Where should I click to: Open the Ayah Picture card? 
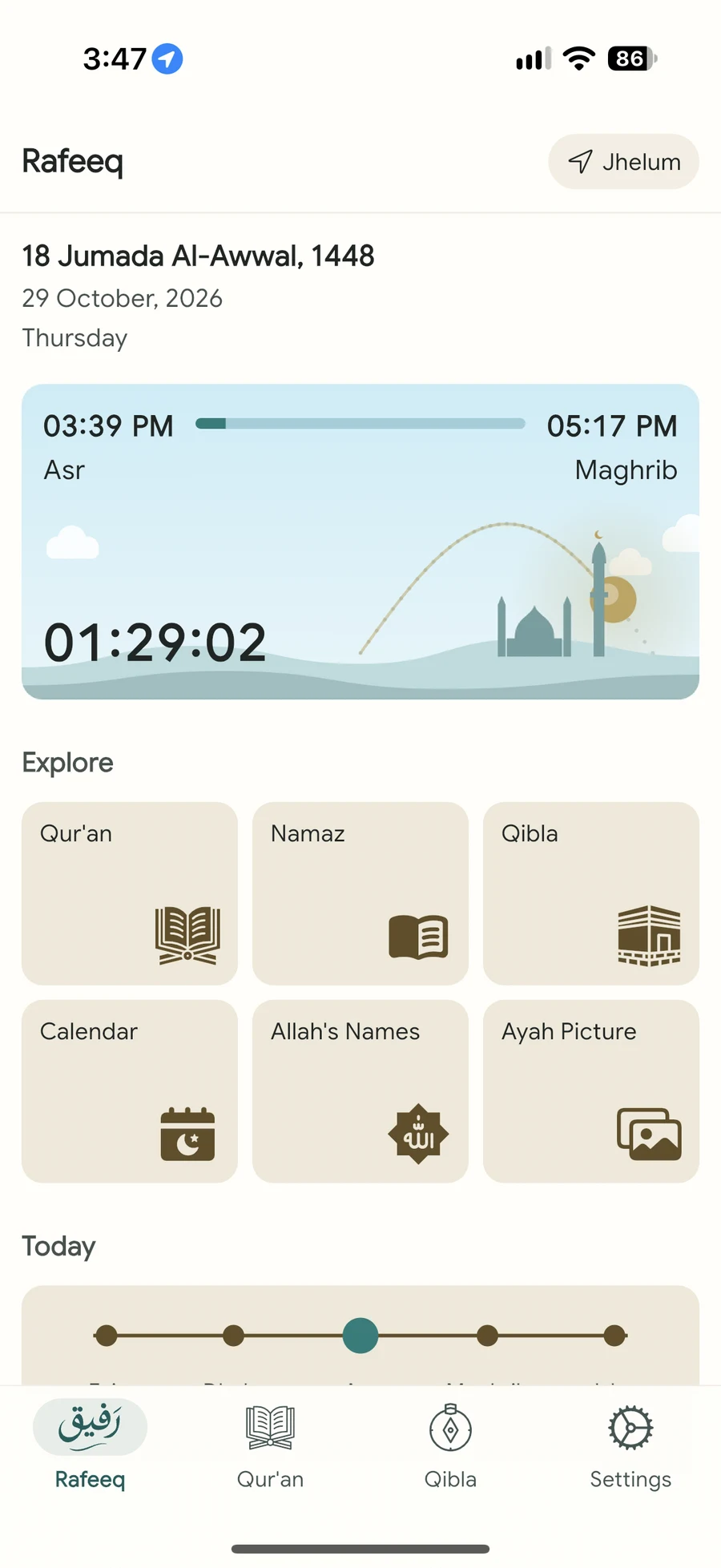591,1091
